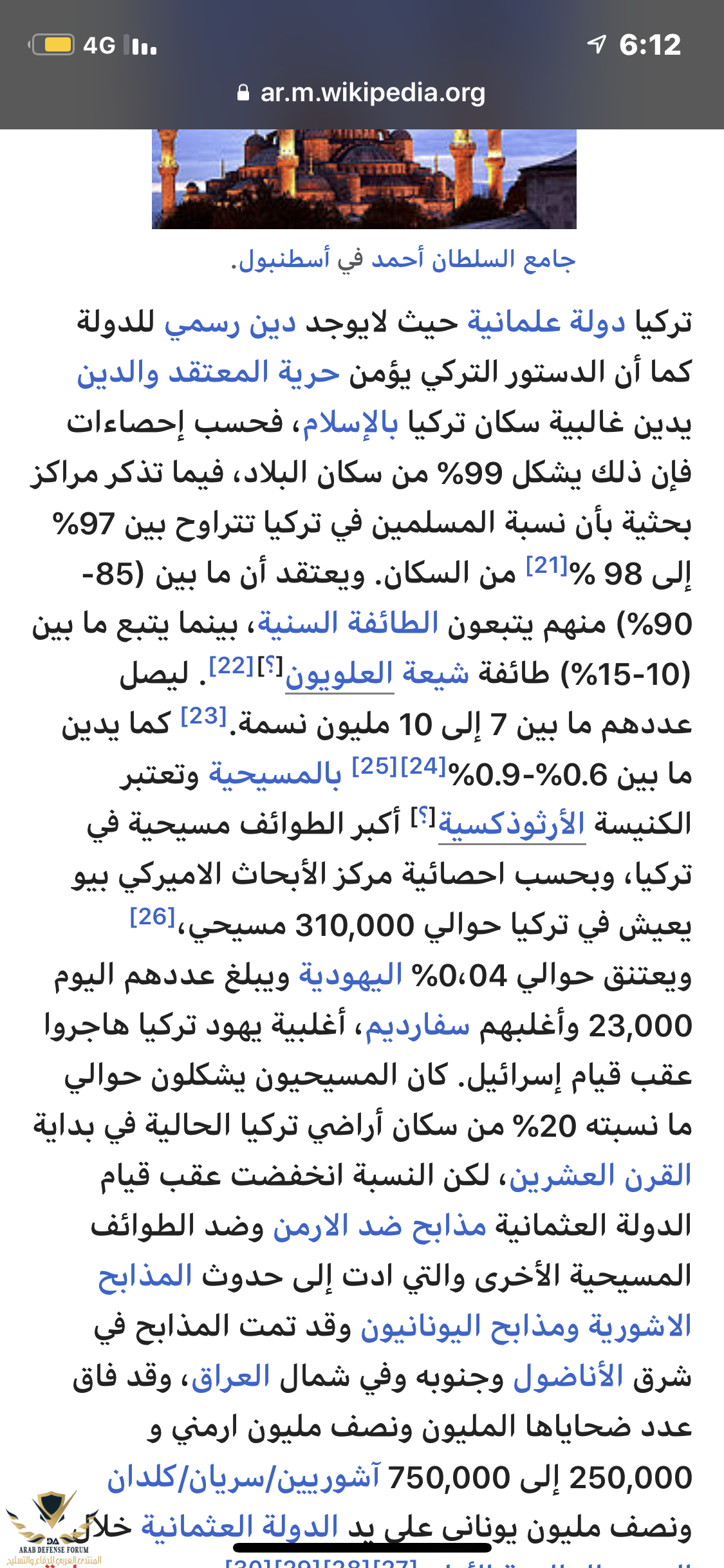Jump to footnote 23
This screenshot has height=1568, width=724.
point(203,716)
